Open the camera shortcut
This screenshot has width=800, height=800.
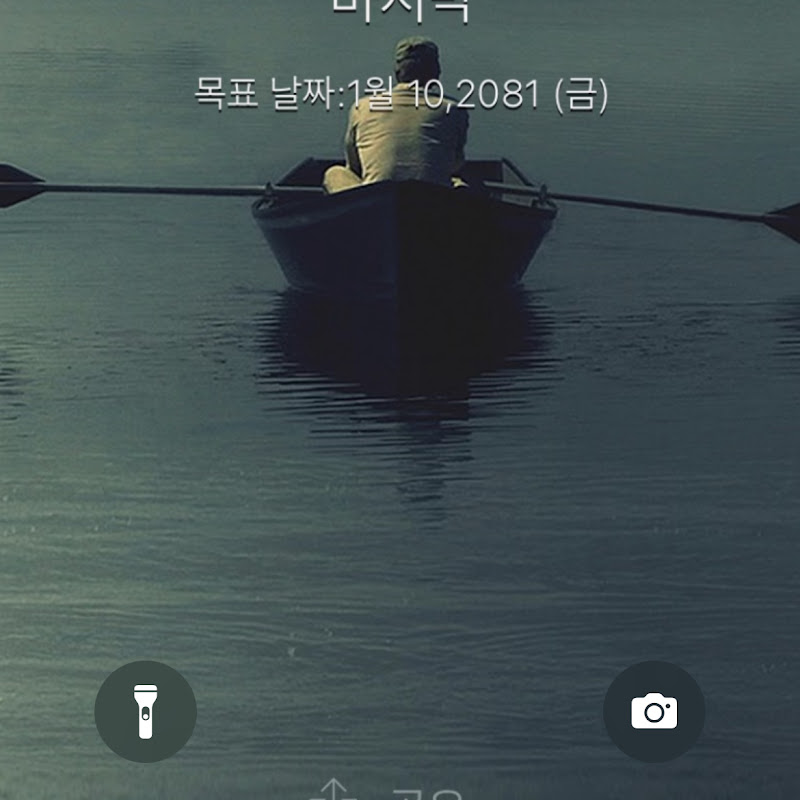654,711
